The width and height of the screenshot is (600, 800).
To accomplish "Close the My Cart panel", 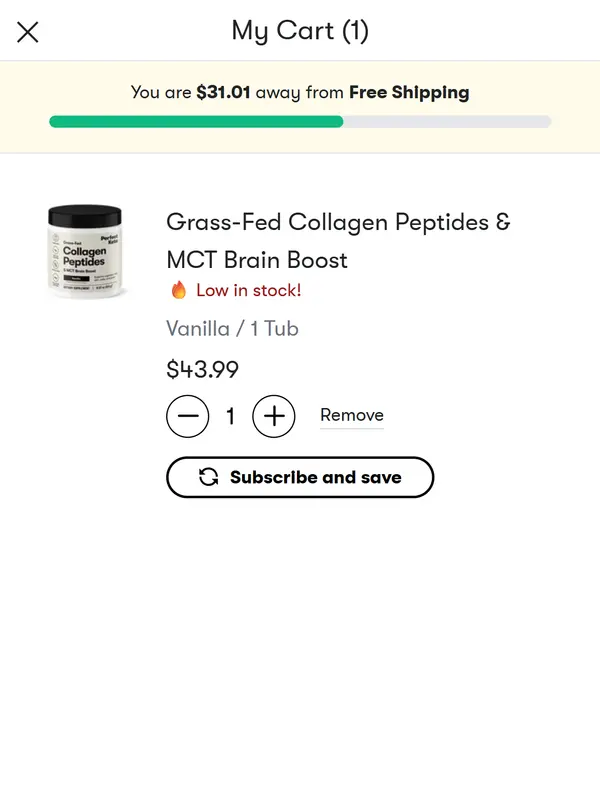I will pos(28,32).
